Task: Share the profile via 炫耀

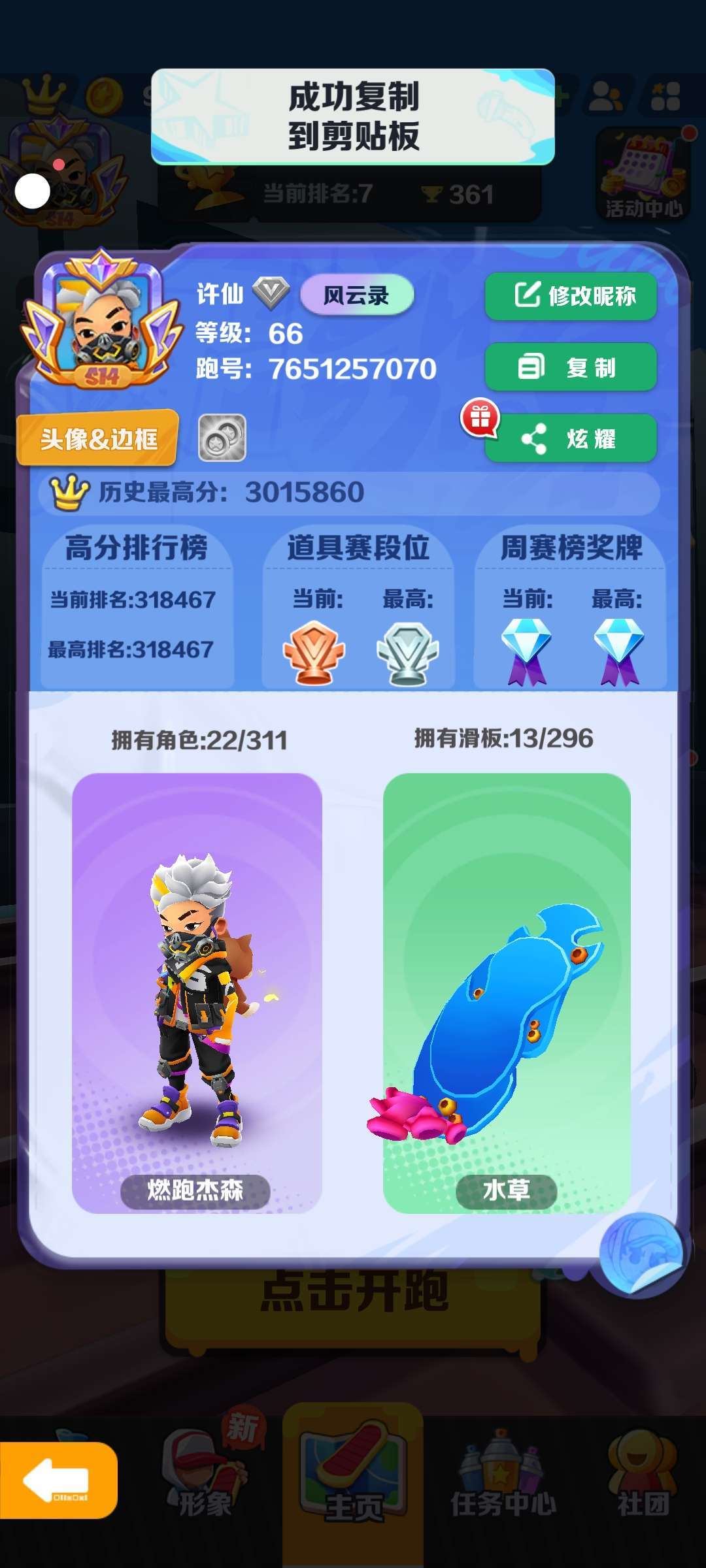Action: (x=571, y=438)
